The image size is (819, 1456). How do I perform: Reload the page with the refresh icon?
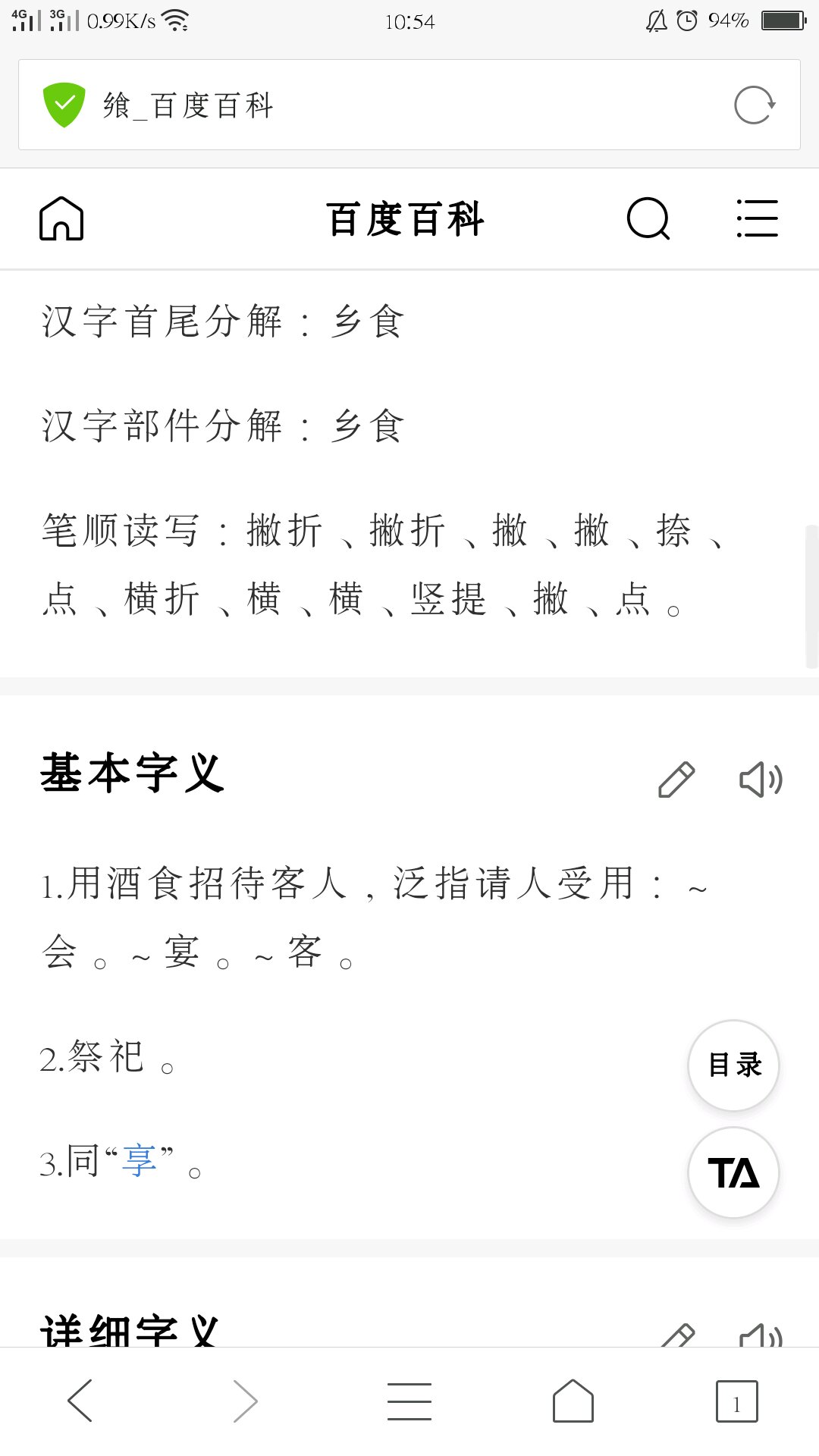(755, 105)
